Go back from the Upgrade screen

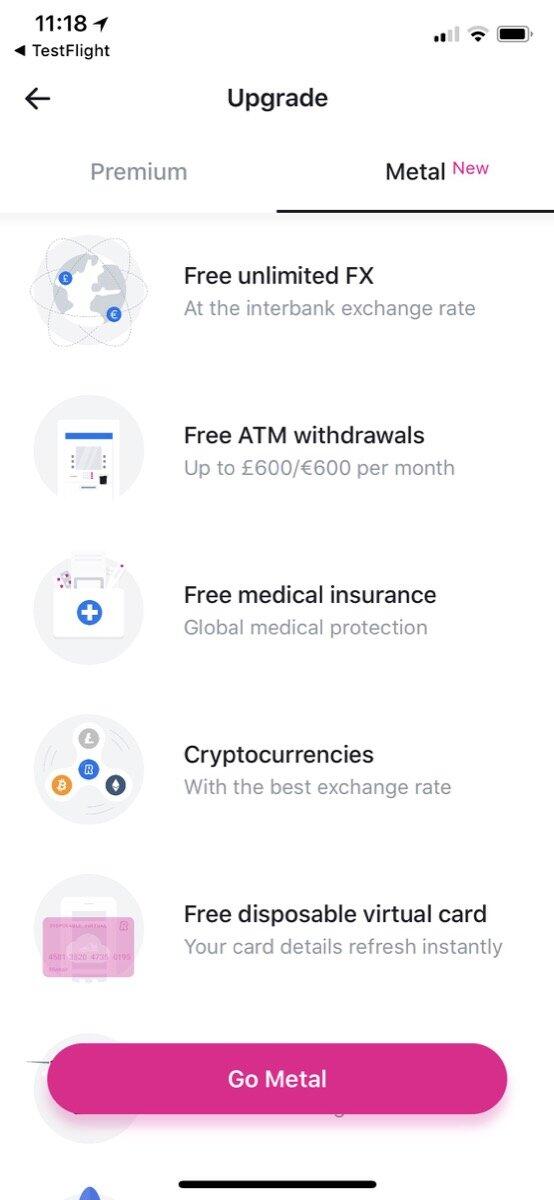point(38,98)
